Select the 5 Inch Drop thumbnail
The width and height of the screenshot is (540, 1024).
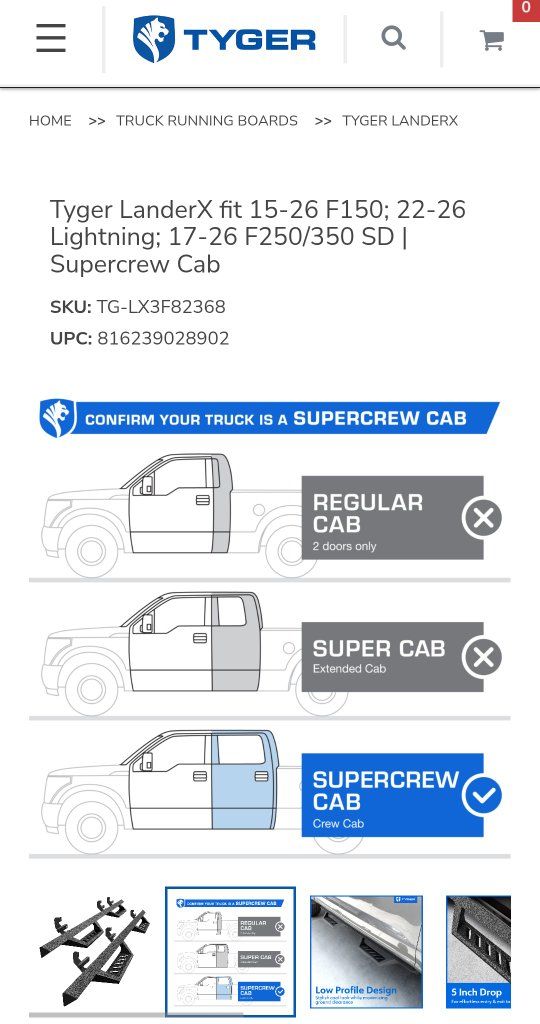479,952
